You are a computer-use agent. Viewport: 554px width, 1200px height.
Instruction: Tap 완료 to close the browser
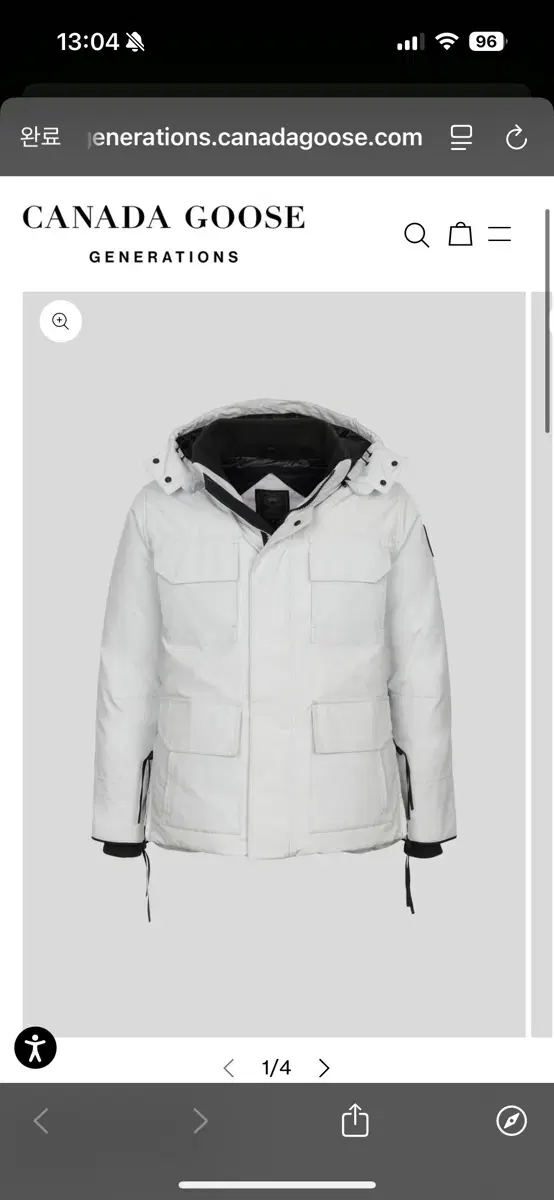41,137
